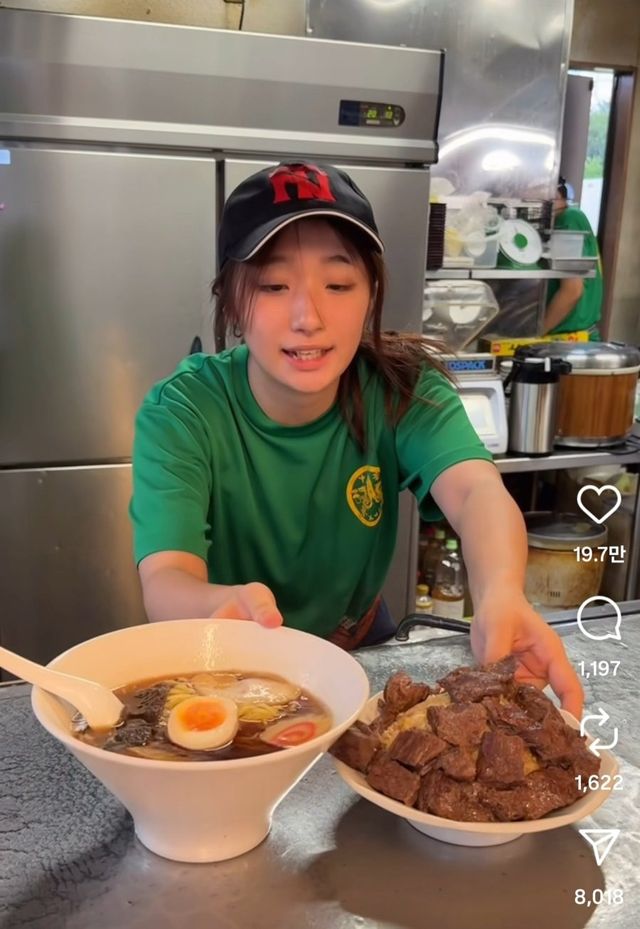Open the comments on this reel
640x929 pixels.
click(x=598, y=619)
